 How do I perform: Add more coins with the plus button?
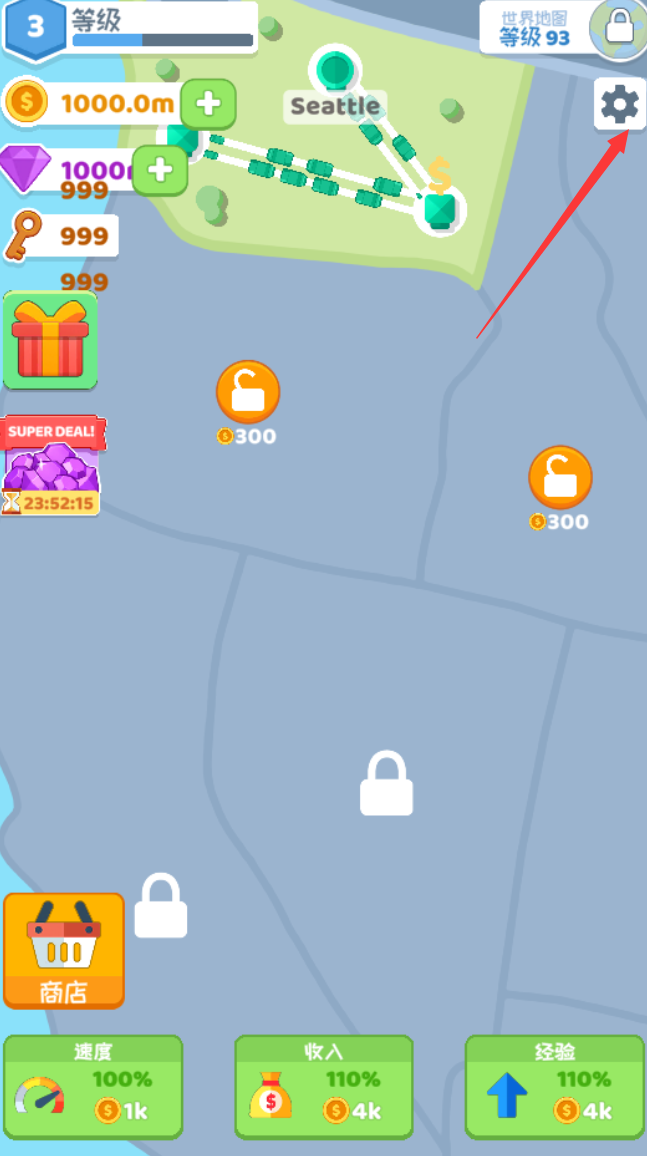pyautogui.click(x=208, y=104)
